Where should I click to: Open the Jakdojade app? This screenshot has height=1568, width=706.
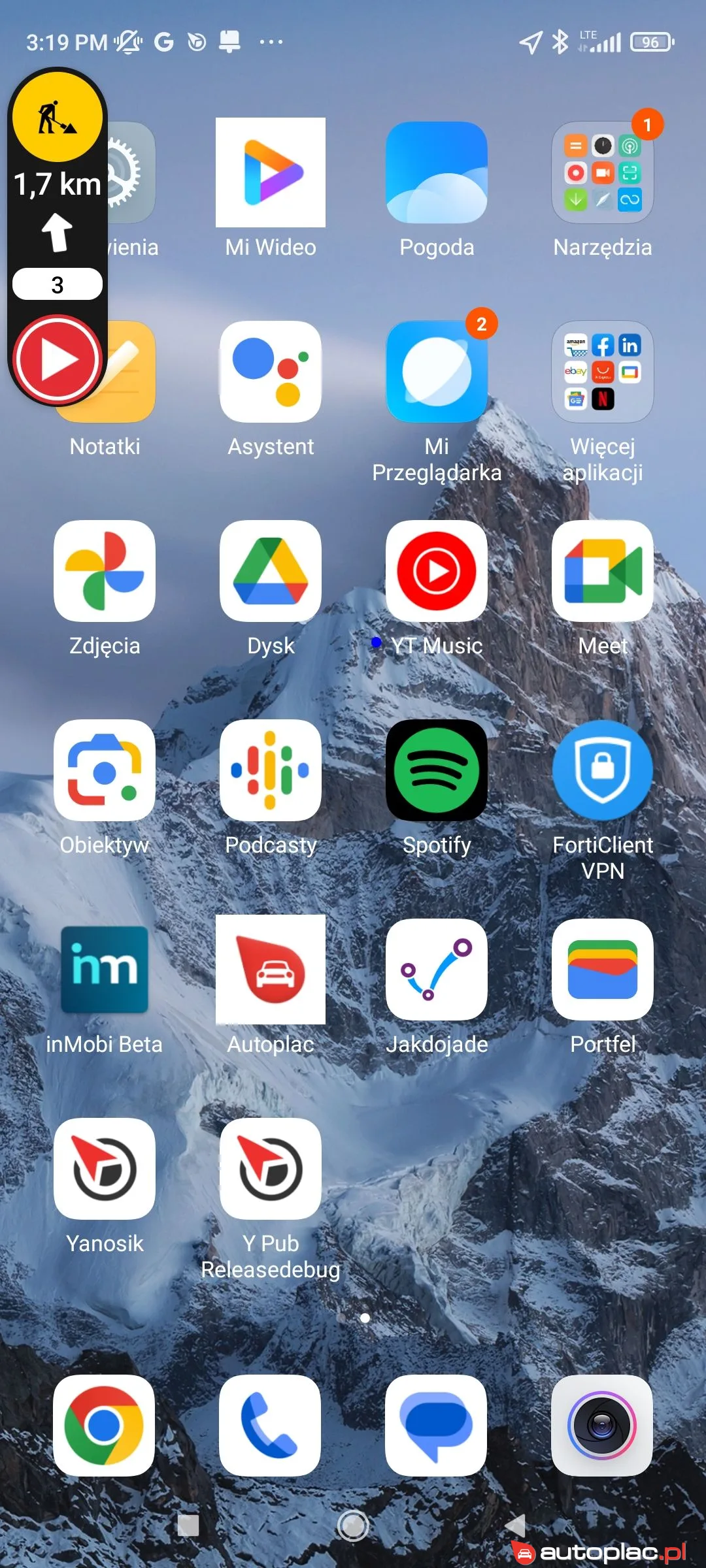click(437, 970)
